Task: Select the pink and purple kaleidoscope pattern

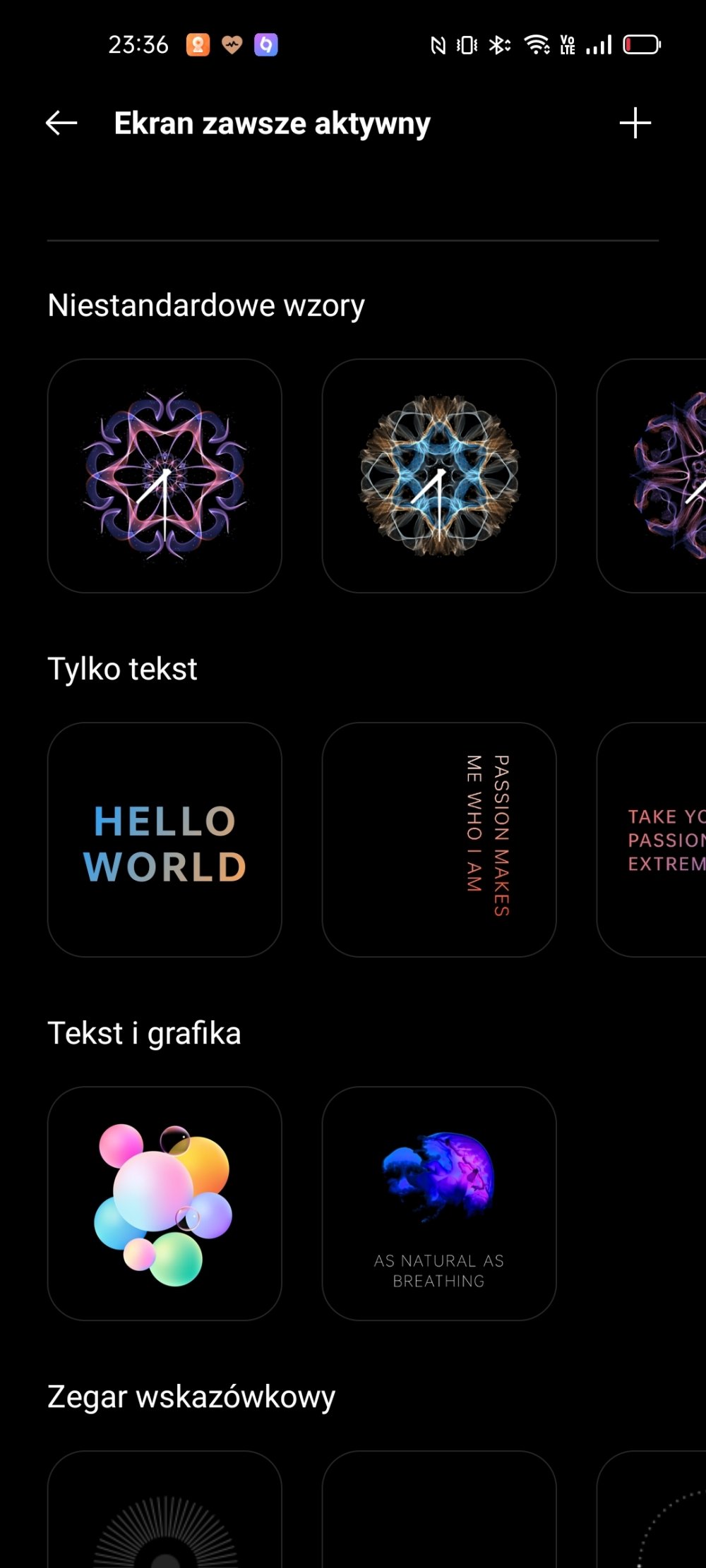Action: (164, 476)
